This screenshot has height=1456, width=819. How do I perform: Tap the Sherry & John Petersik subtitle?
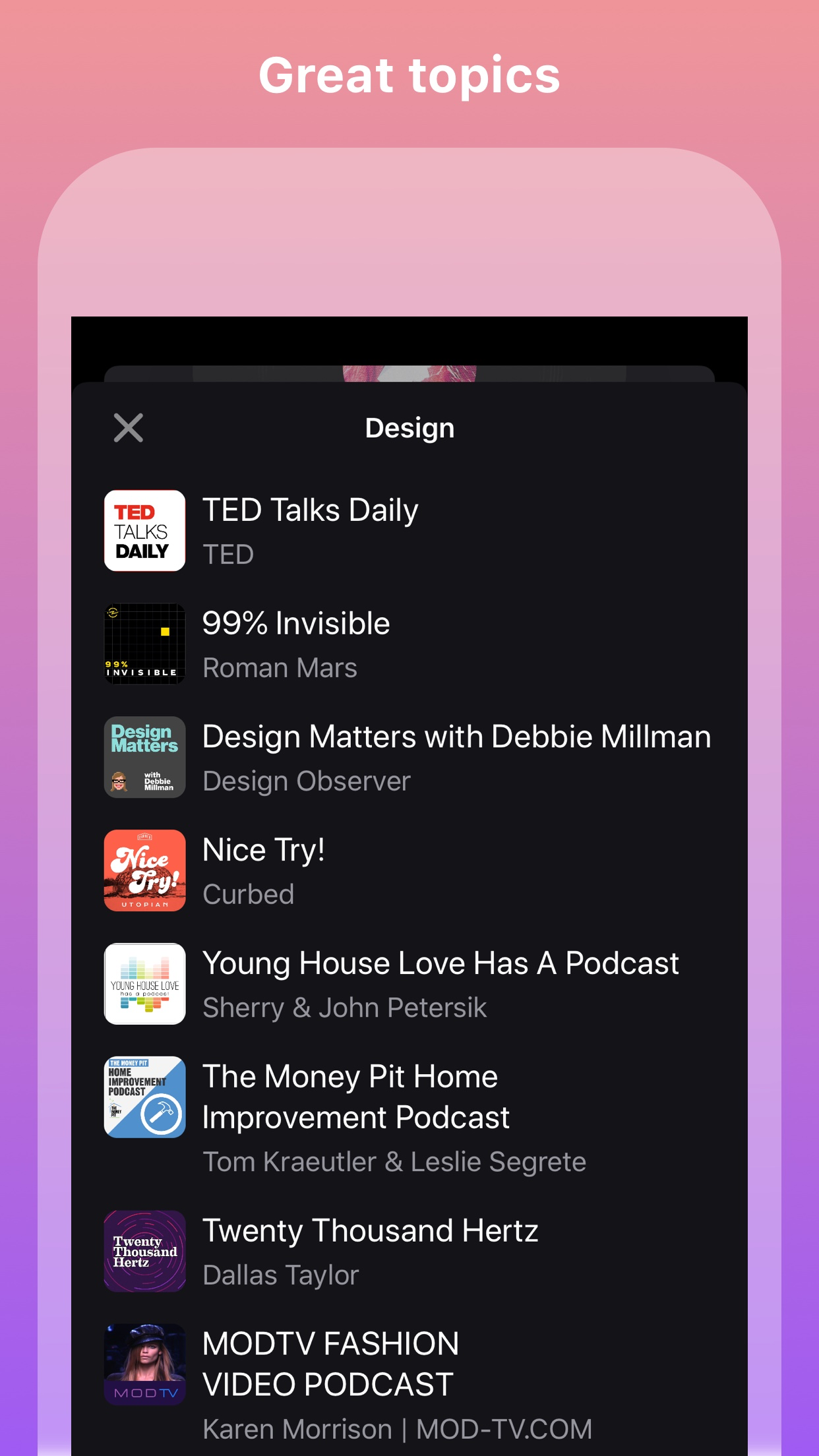344,1008
